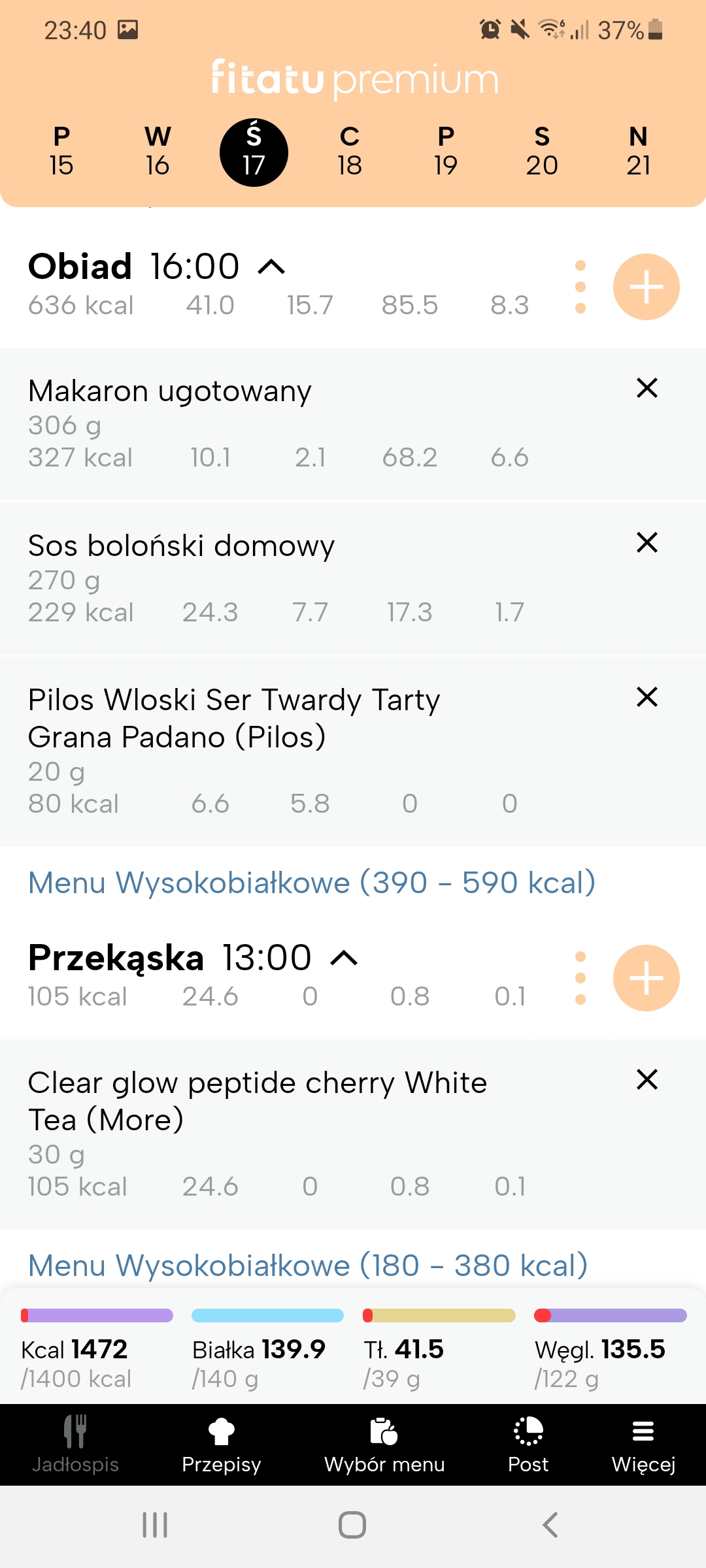Remove Makaron ugotowany from Obiad
Screen dimensions: 706x1568
(x=646, y=388)
